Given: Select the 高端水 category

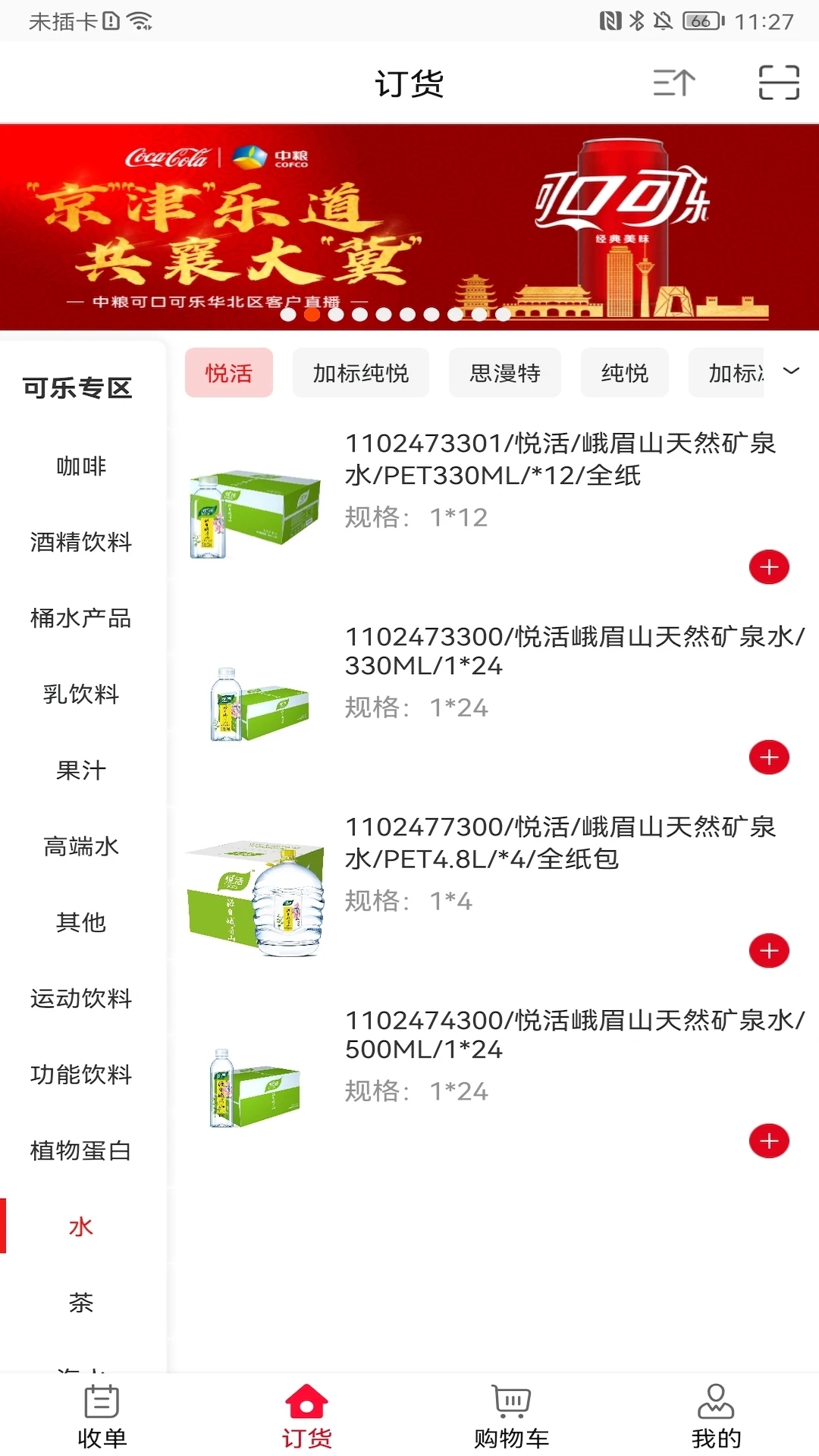Looking at the screenshot, I should 81,847.
